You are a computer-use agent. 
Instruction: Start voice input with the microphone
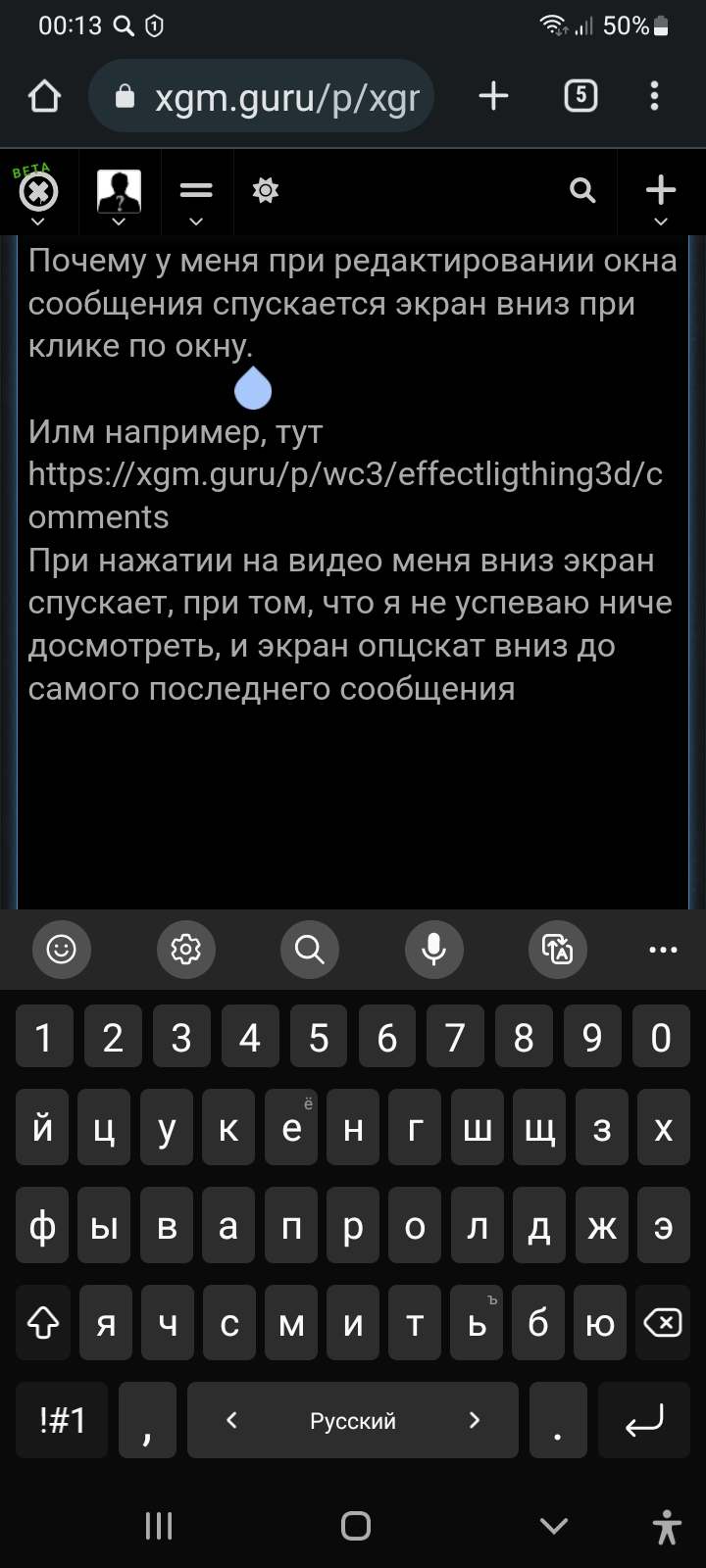[433, 949]
